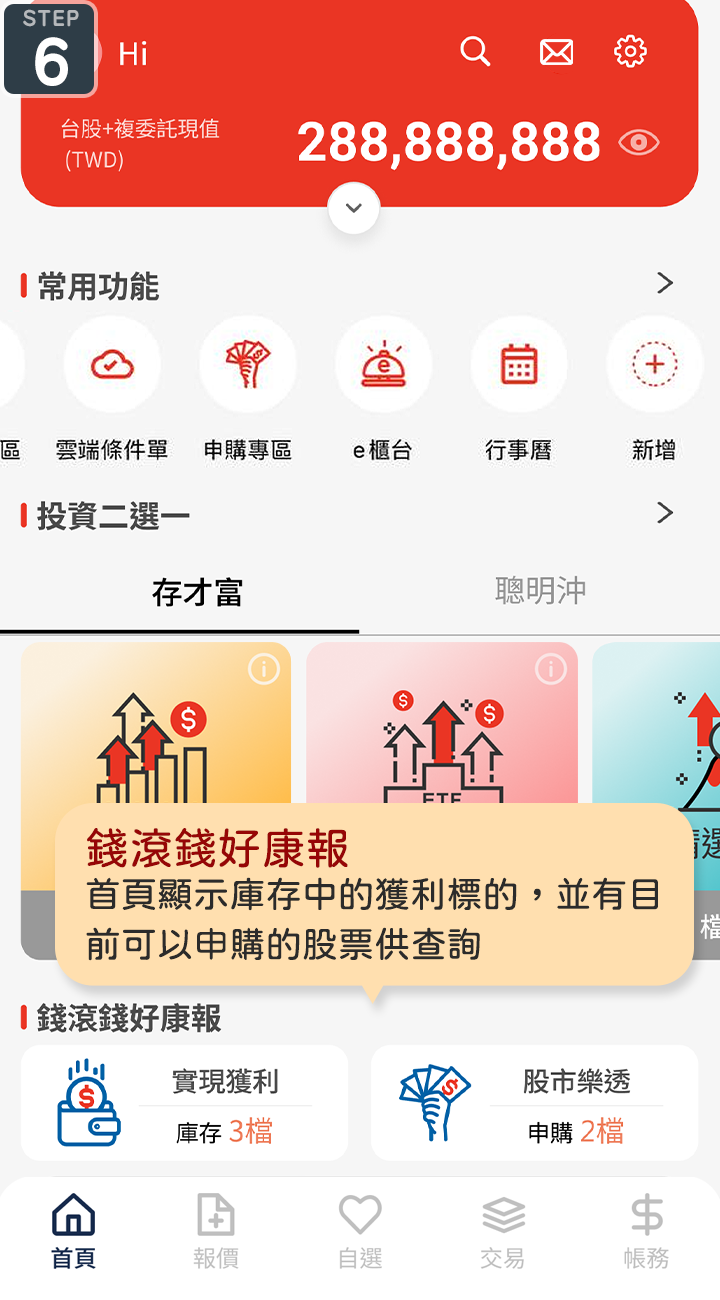720x1300 pixels.
Task: Select the 存才富 tab
Action: [x=197, y=593]
